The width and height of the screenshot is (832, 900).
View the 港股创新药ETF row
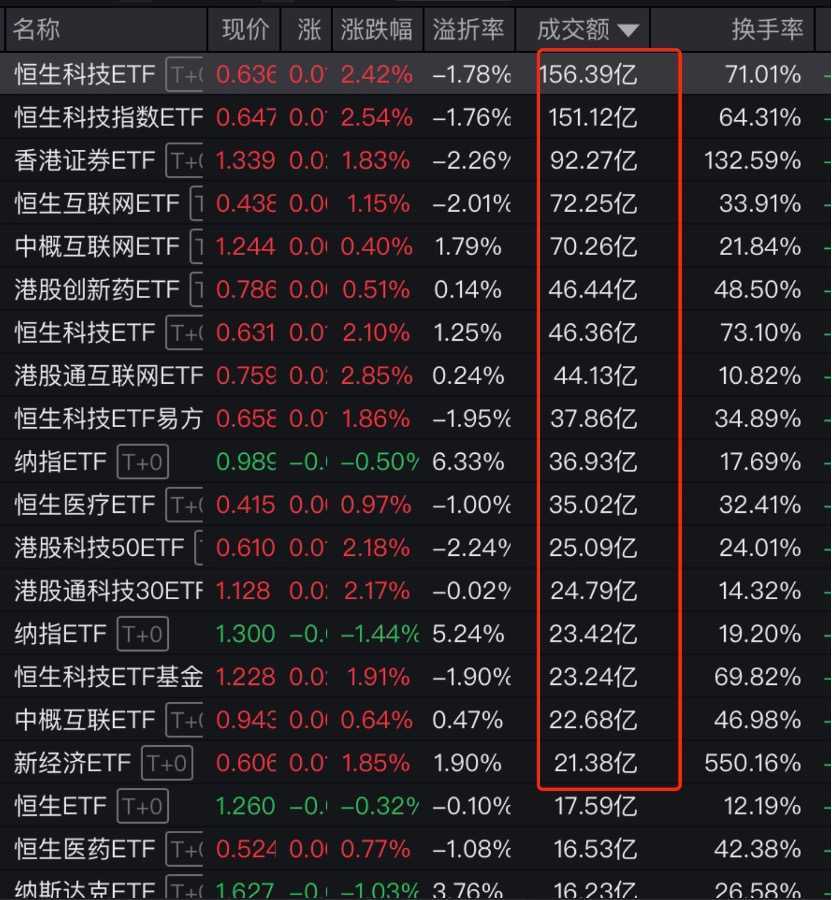[x=97, y=290]
